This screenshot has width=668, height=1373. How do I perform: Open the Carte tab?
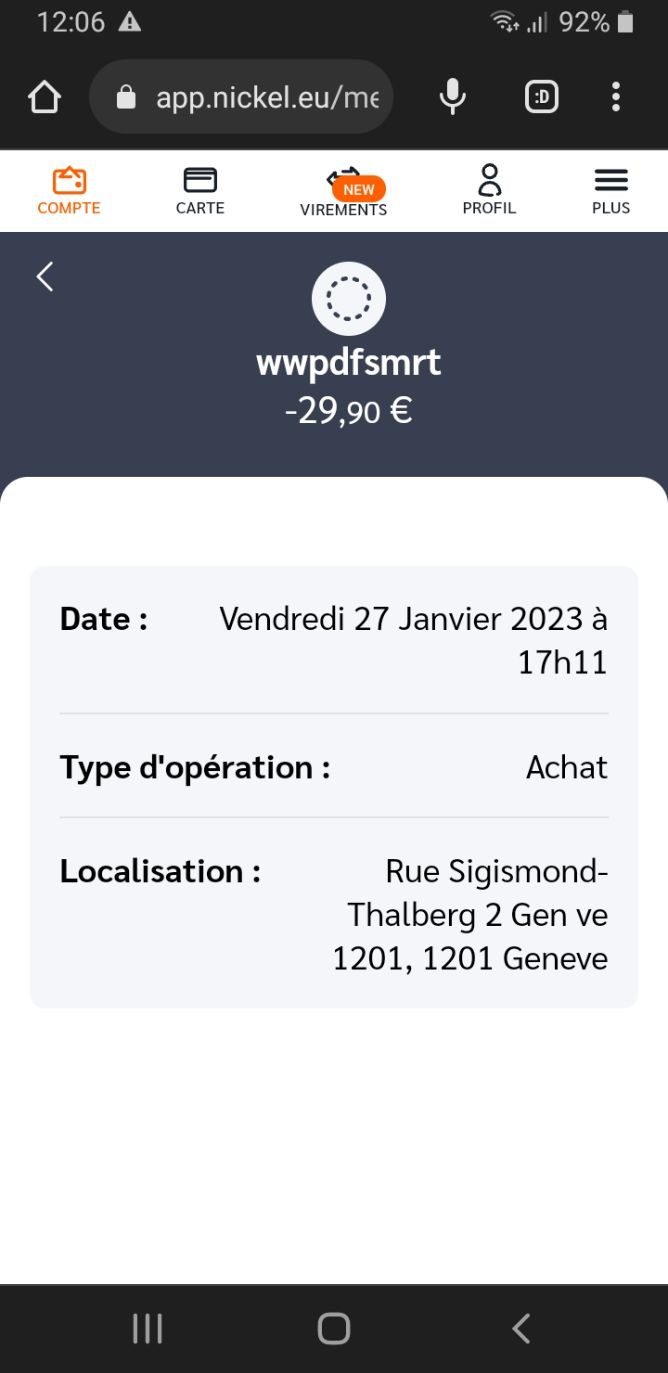point(200,192)
